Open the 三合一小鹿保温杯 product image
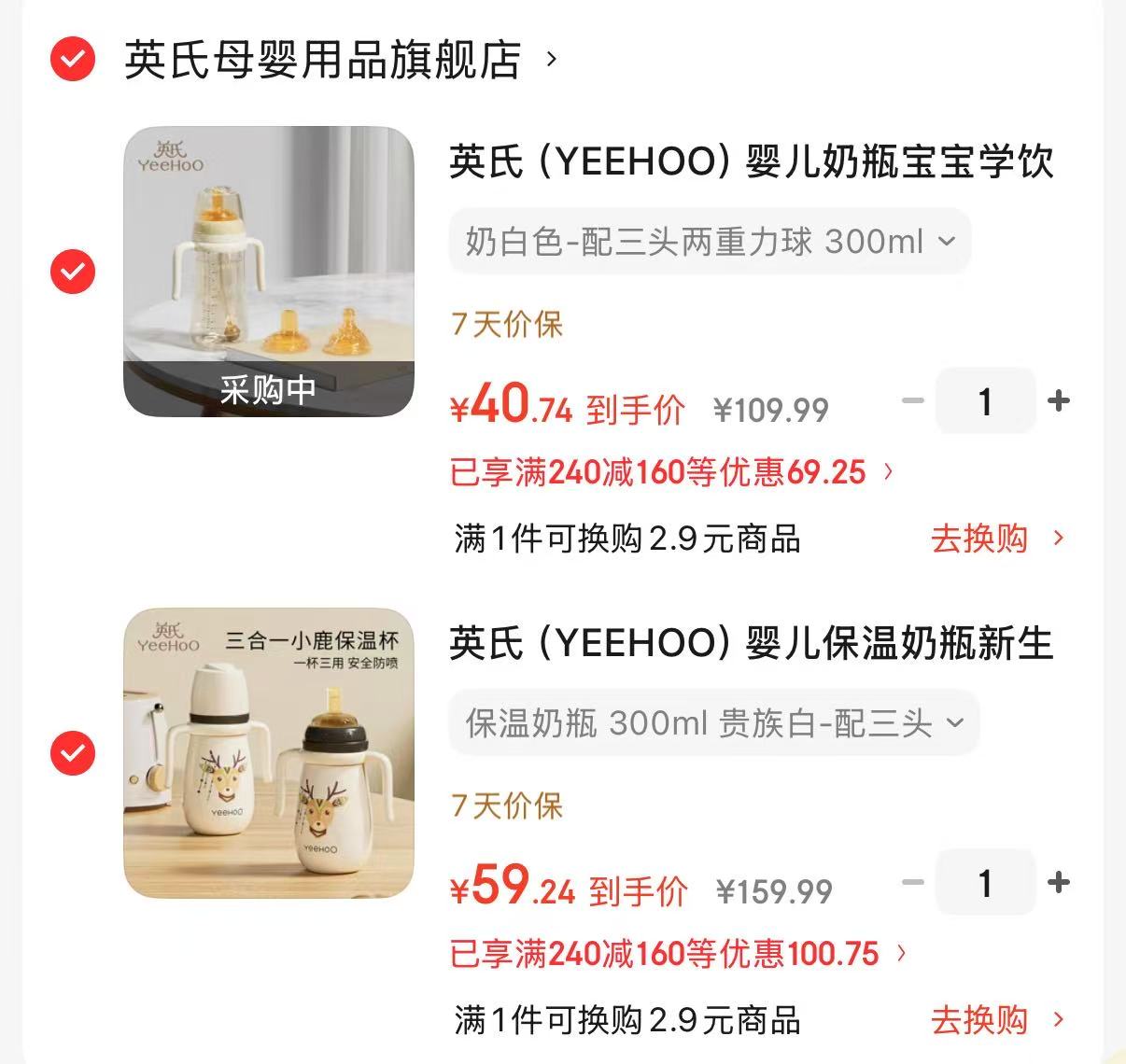Screen dimensions: 1126x1064 pos(269,753)
